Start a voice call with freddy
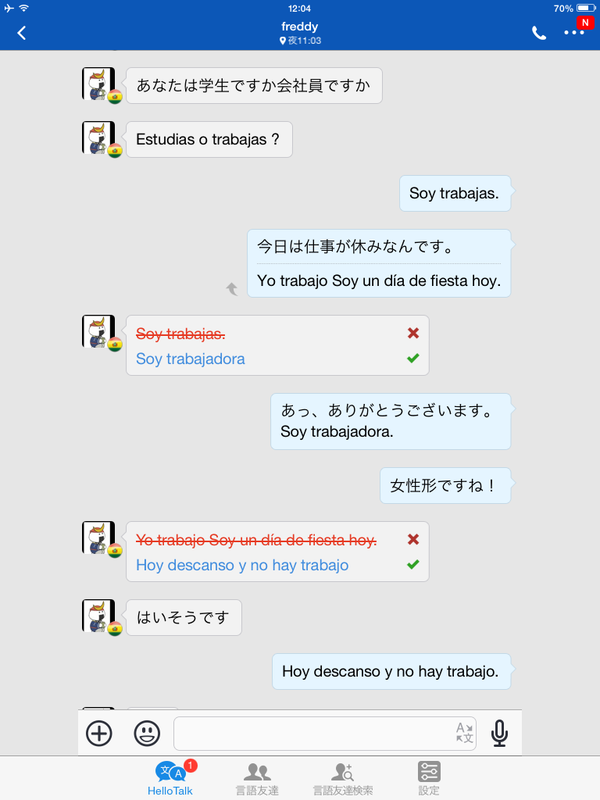The height and width of the screenshot is (800, 600). click(x=539, y=33)
